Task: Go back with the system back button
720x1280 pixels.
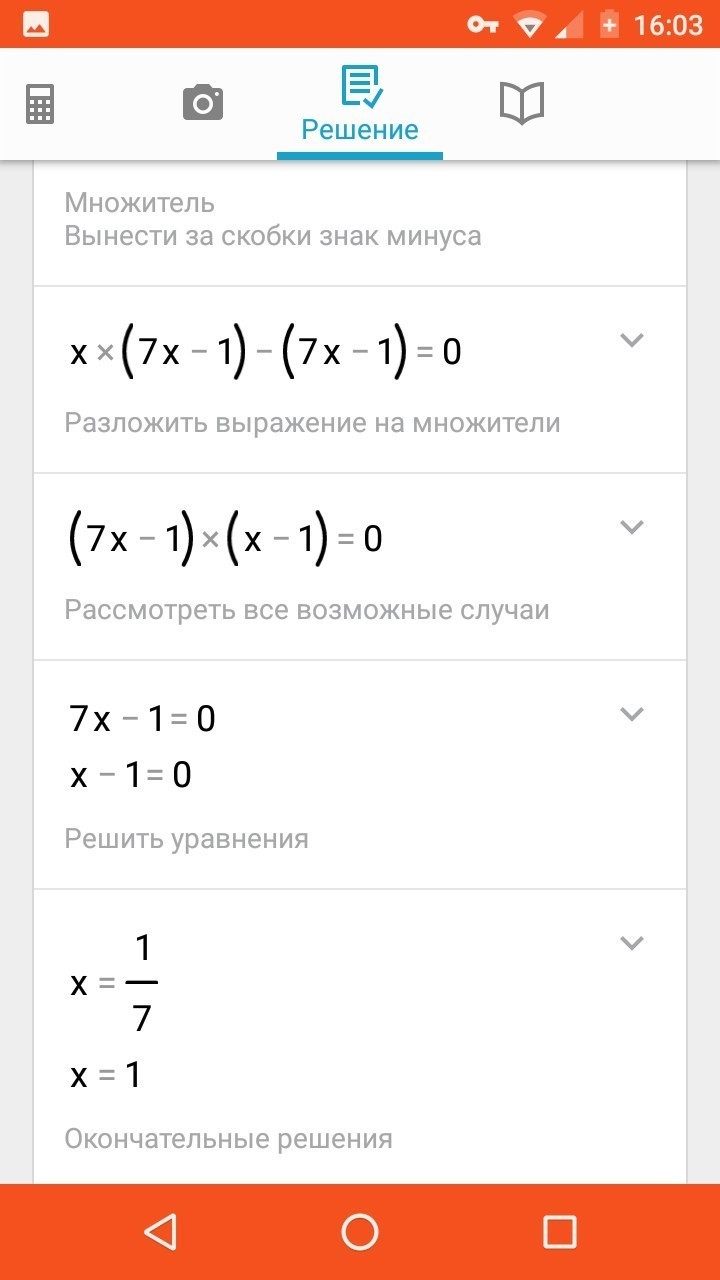Action: click(160, 1232)
